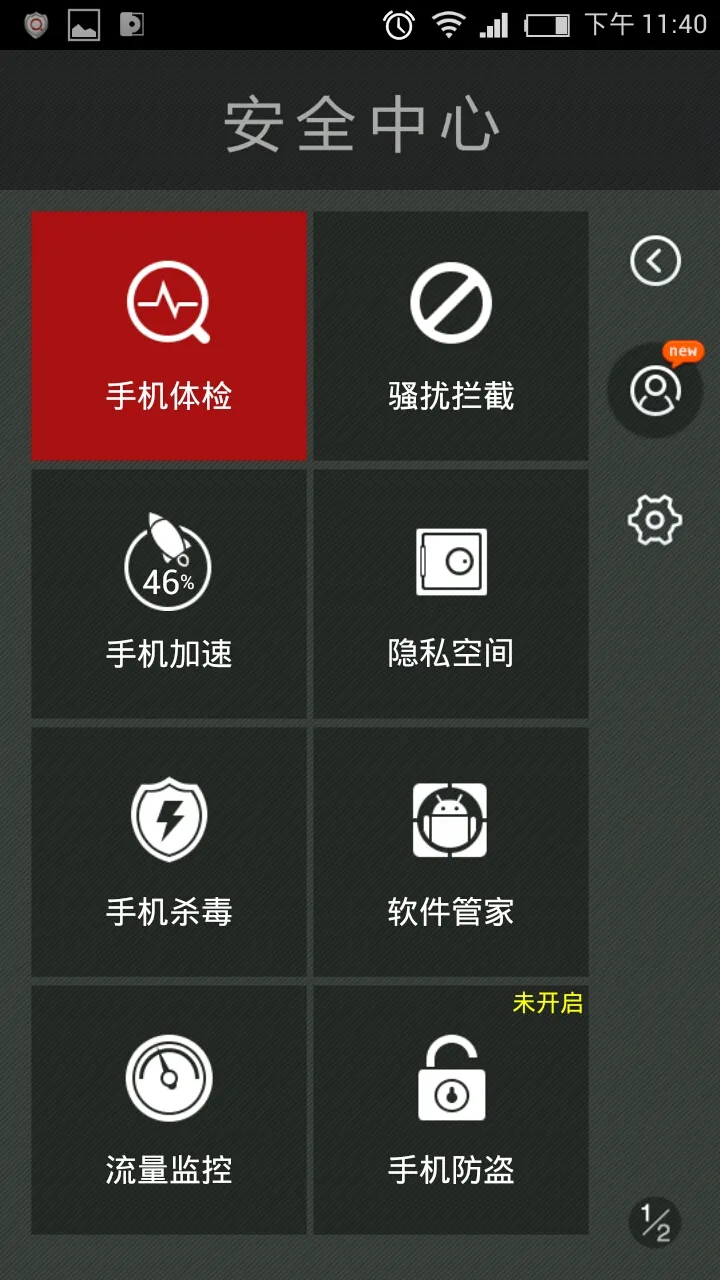Image resolution: width=720 pixels, height=1280 pixels.
Task: Open settings via the gear icon
Action: pos(655,520)
